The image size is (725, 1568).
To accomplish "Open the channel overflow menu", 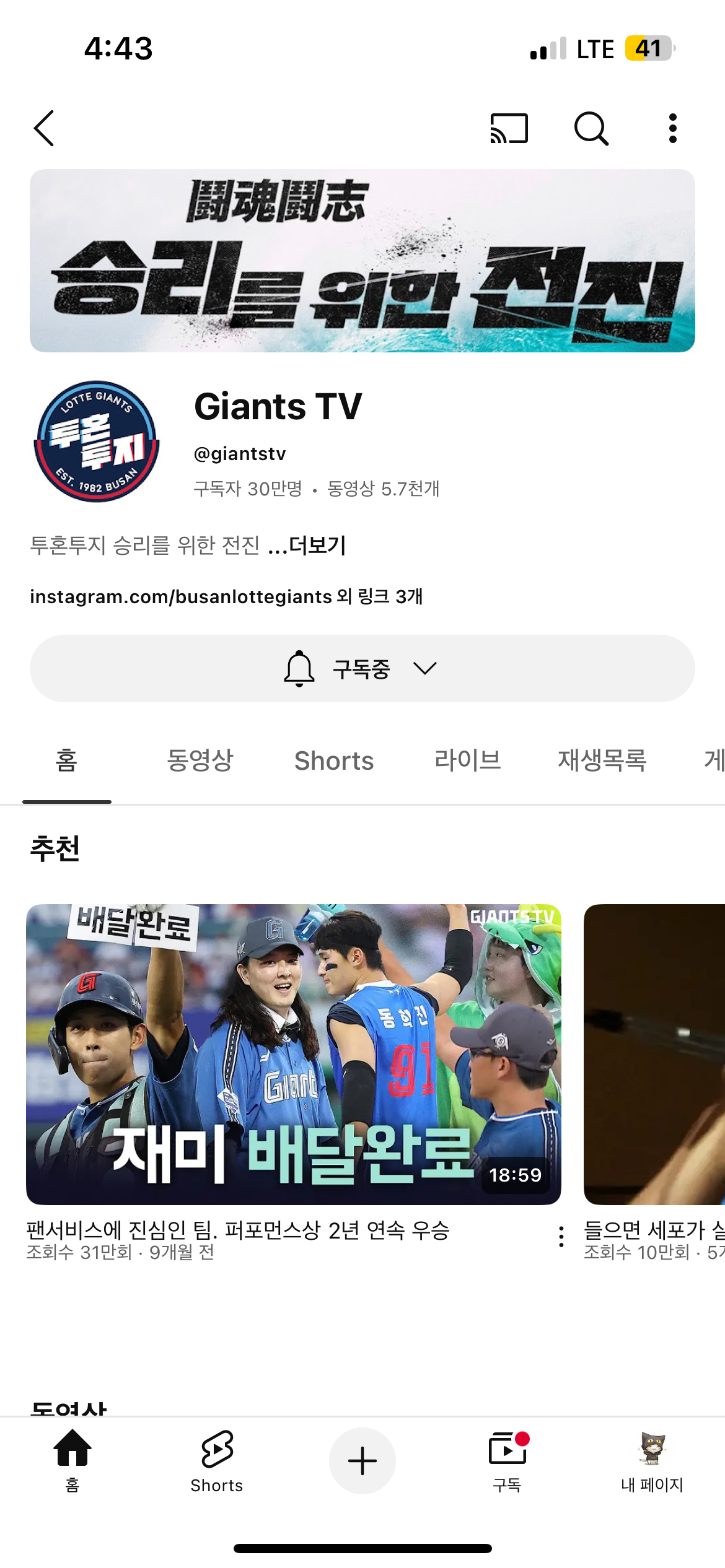I will pos(672,128).
